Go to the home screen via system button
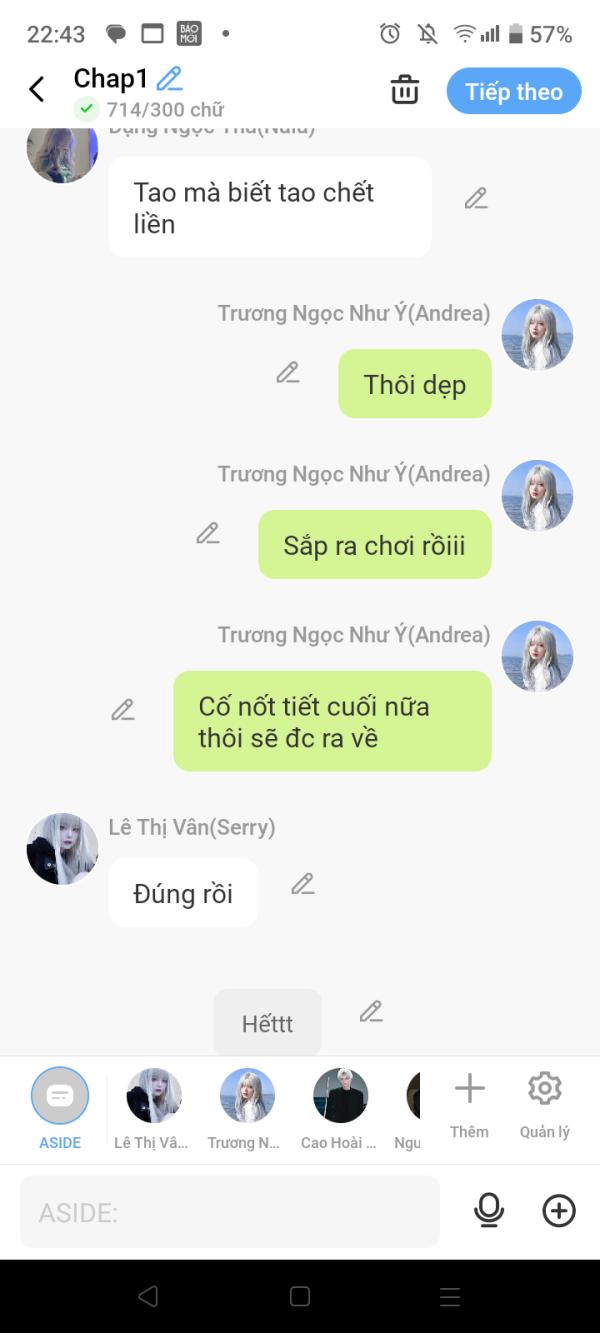 (x=300, y=1297)
